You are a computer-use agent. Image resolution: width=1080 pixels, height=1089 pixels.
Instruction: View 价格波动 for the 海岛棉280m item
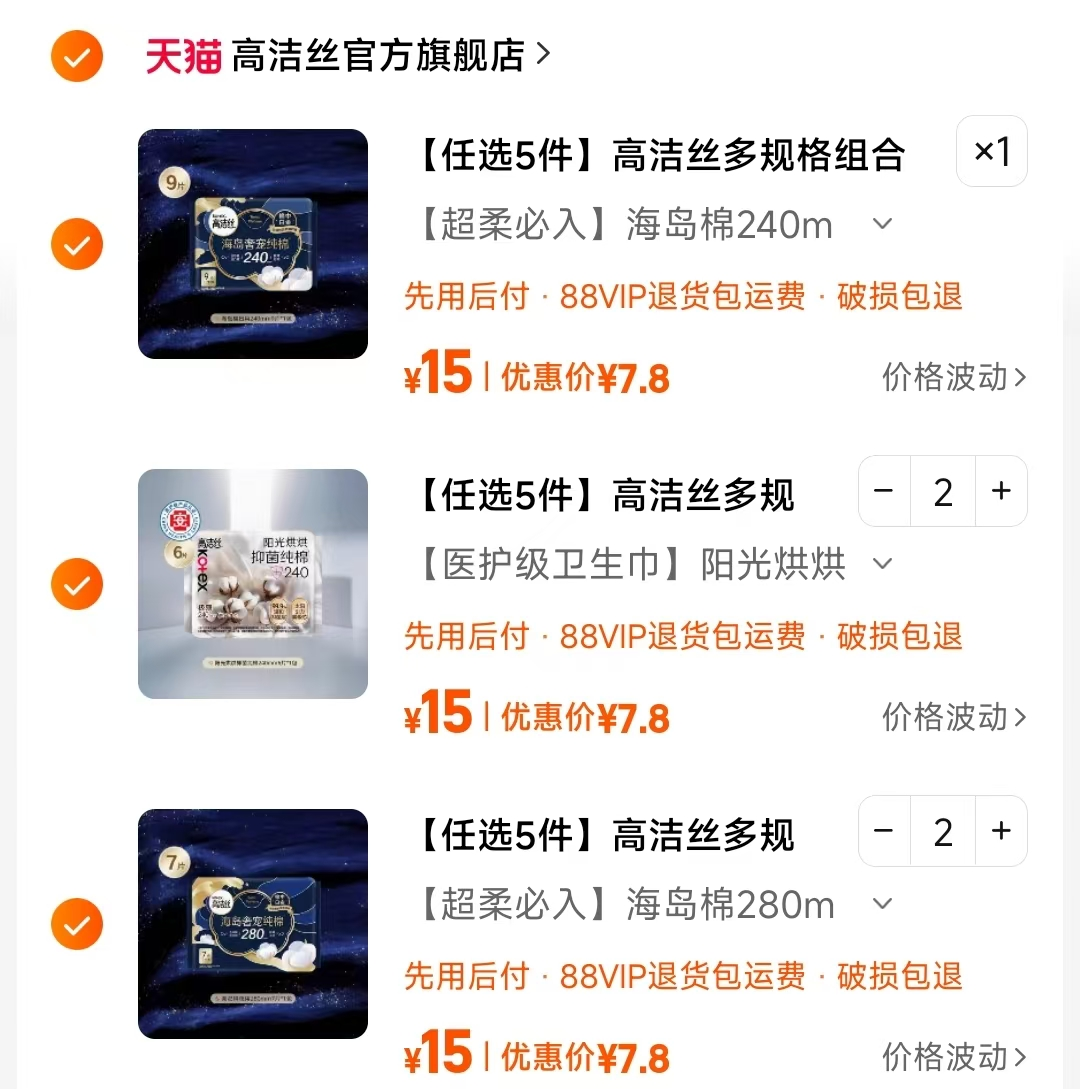coord(953,1057)
